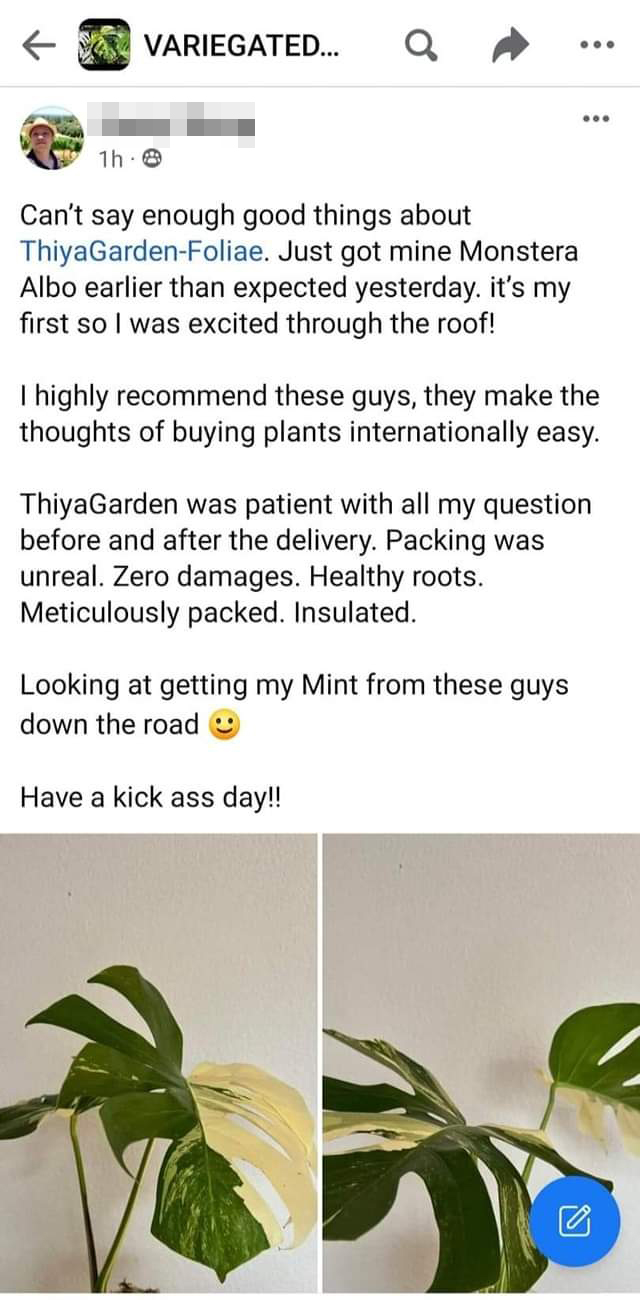The height and width of the screenshot is (1300, 640).
Task: Open the post's three-dot options menu
Action: click(x=595, y=118)
